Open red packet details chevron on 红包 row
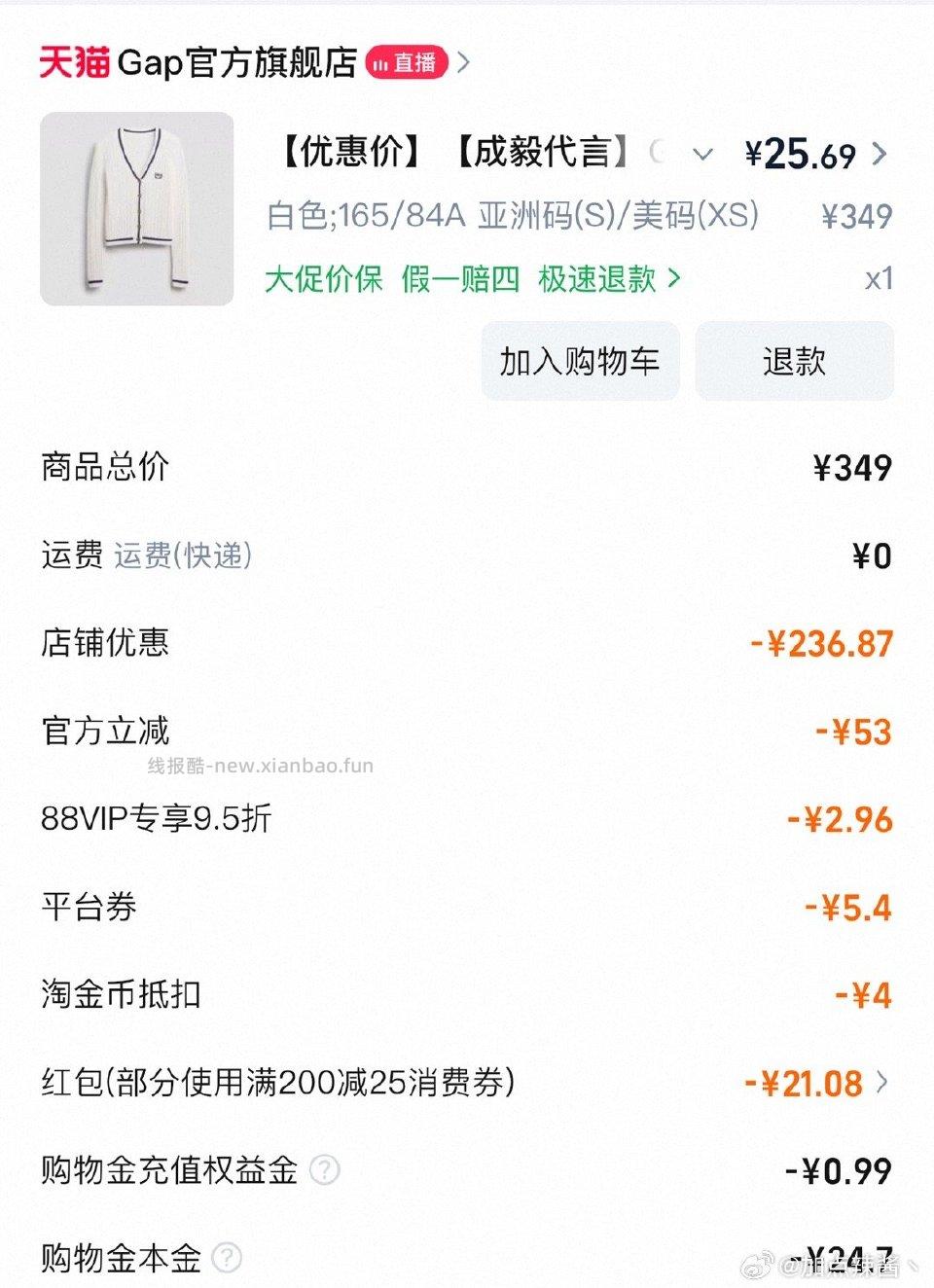This screenshot has width=934, height=1288. pos(880,1083)
